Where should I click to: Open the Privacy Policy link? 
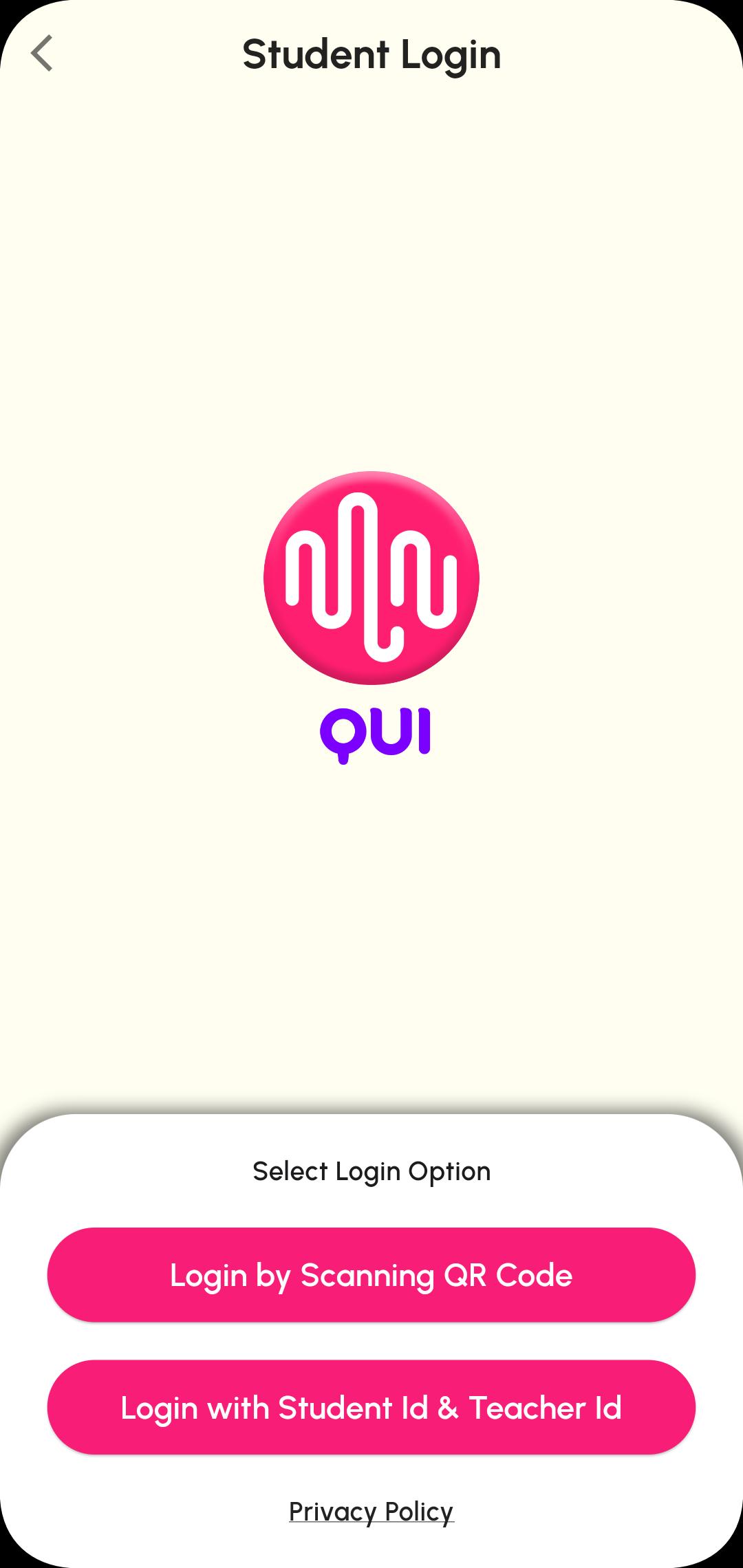click(371, 1512)
